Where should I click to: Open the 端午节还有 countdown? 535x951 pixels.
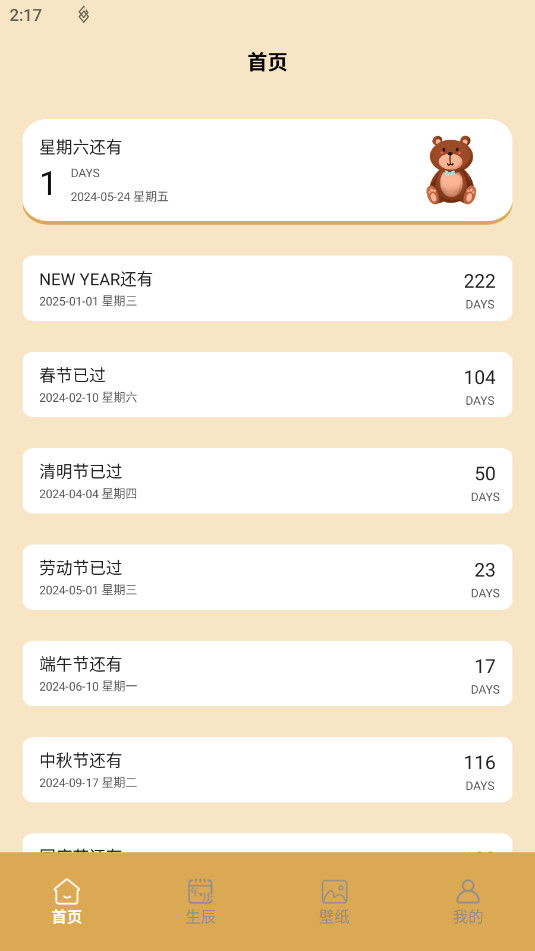[x=268, y=674]
